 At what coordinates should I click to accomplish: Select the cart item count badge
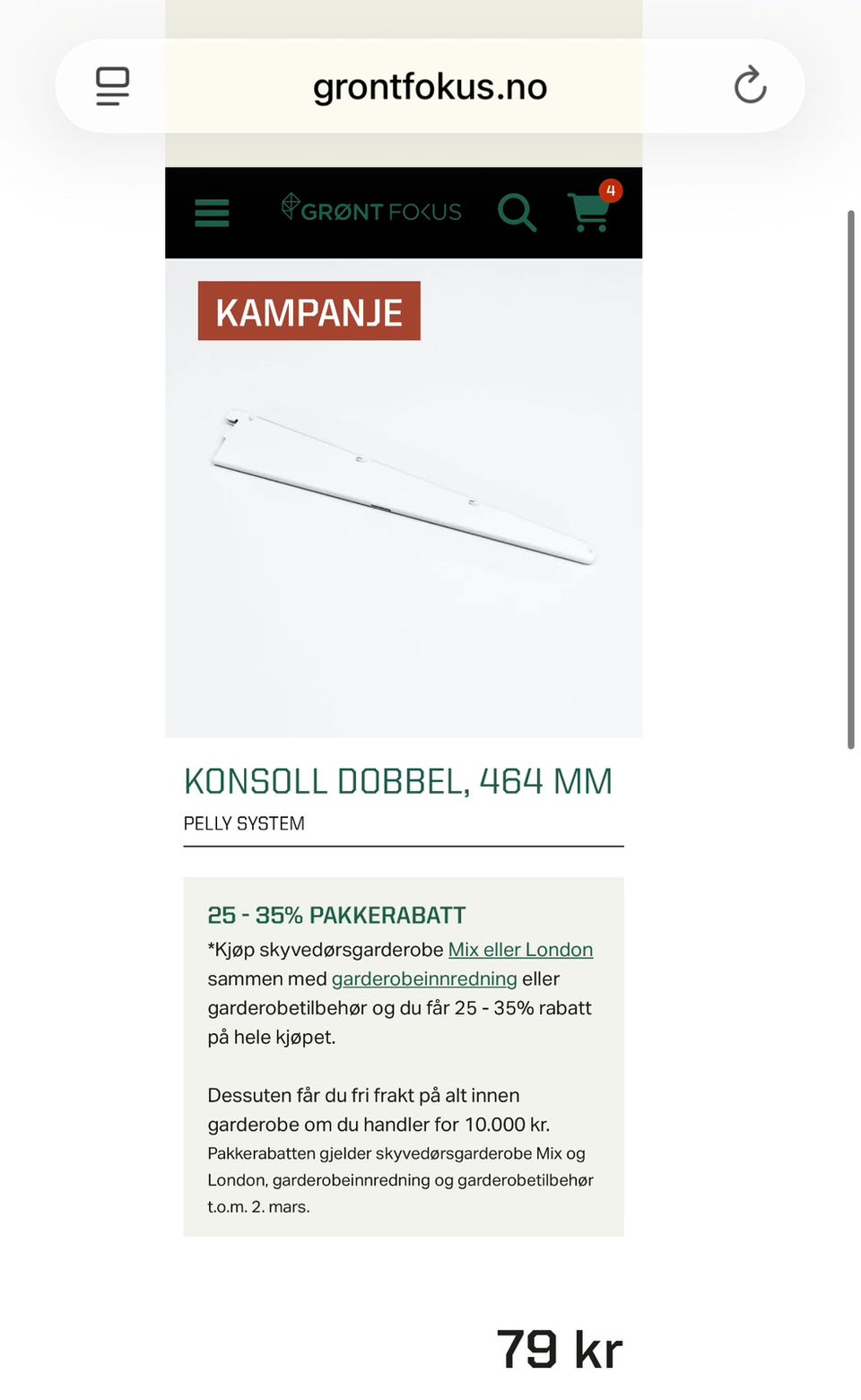coord(611,191)
